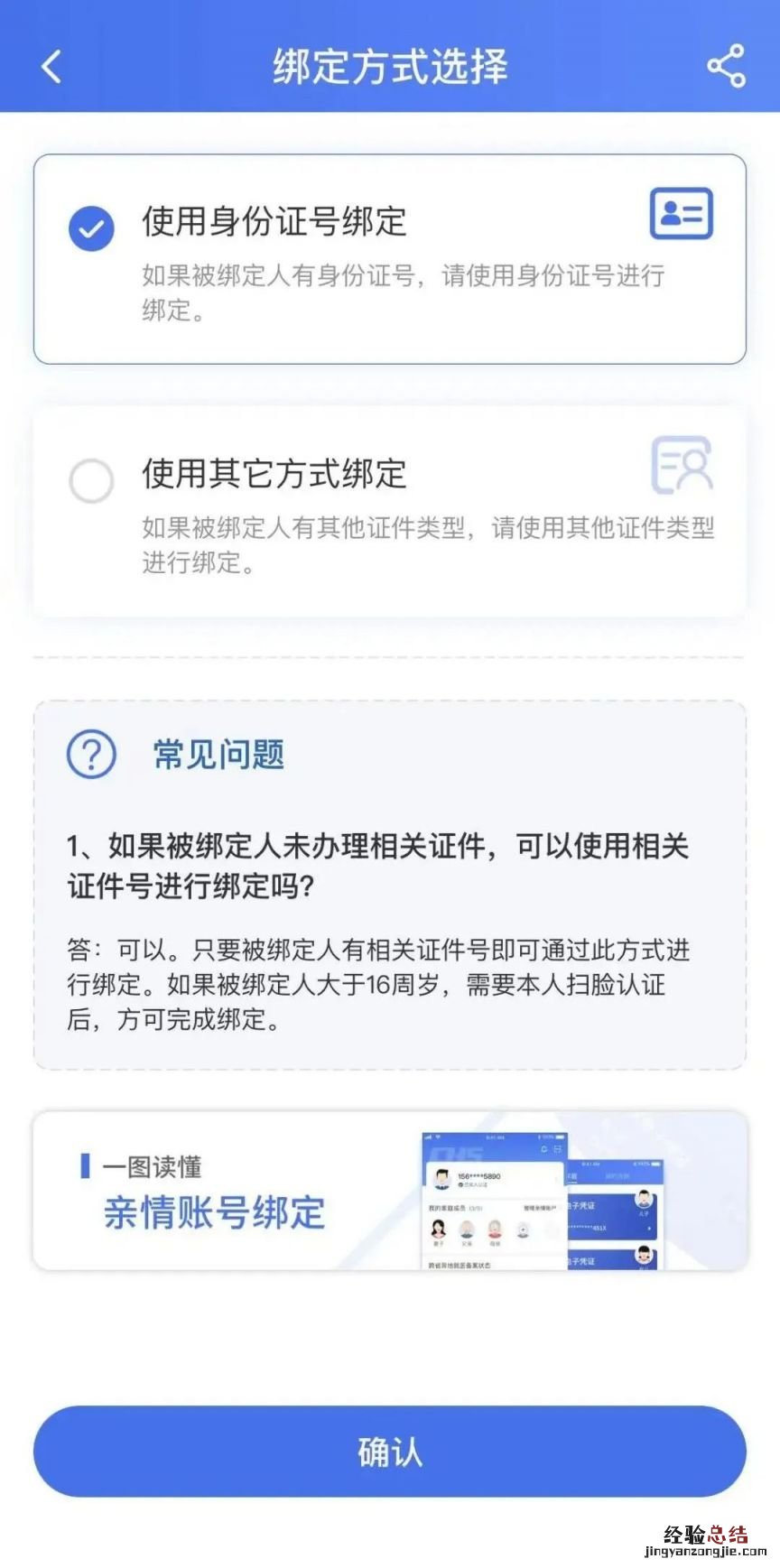
Task: Open the 亲情账号绑定 guide banner
Action: pos(390,1192)
